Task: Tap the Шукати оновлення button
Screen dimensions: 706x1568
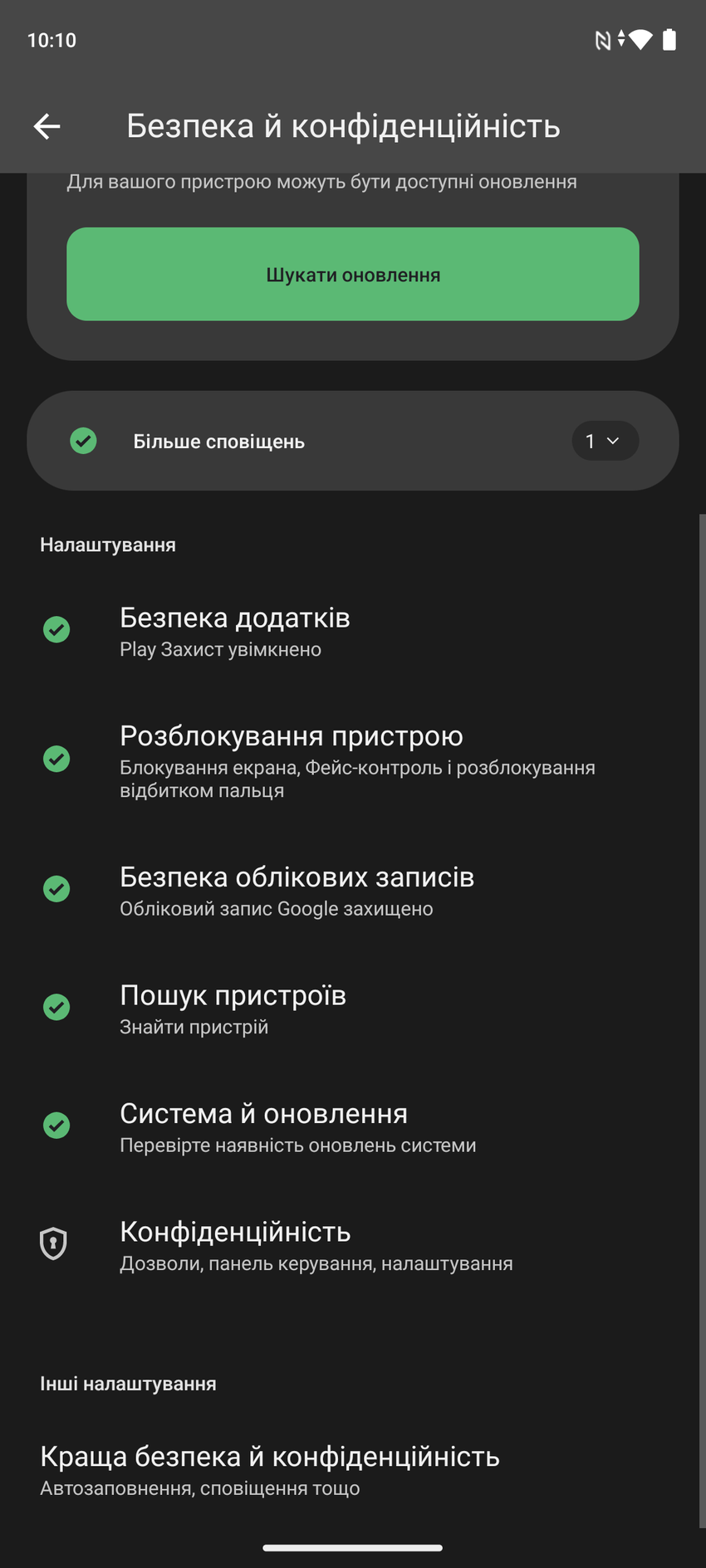Action: (353, 275)
